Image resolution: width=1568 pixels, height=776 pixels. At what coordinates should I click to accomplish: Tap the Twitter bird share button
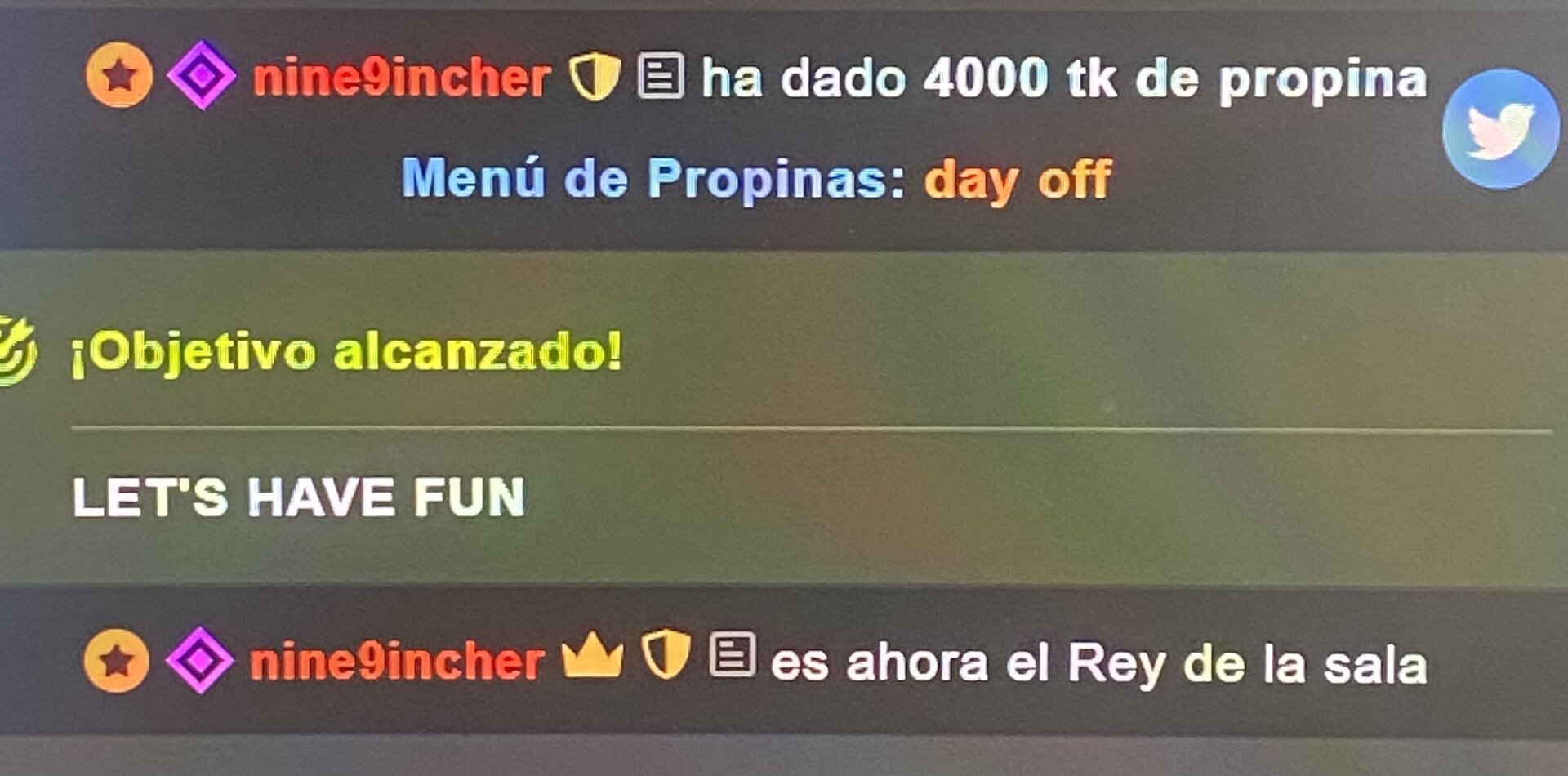coord(1500,129)
